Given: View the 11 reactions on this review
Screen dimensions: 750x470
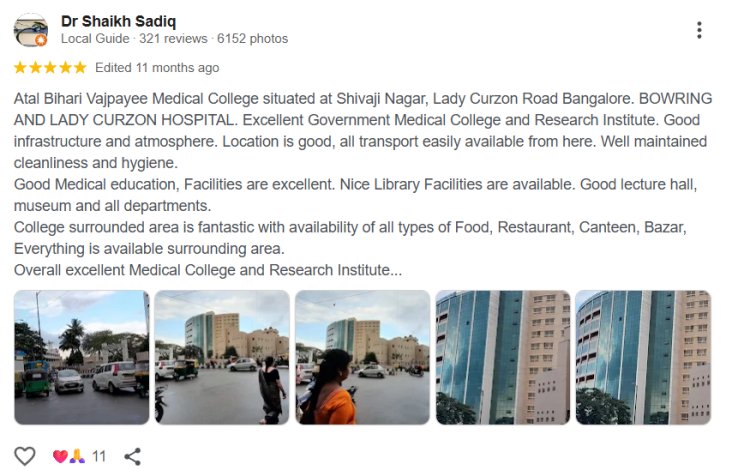Looking at the screenshot, I should (79, 456).
